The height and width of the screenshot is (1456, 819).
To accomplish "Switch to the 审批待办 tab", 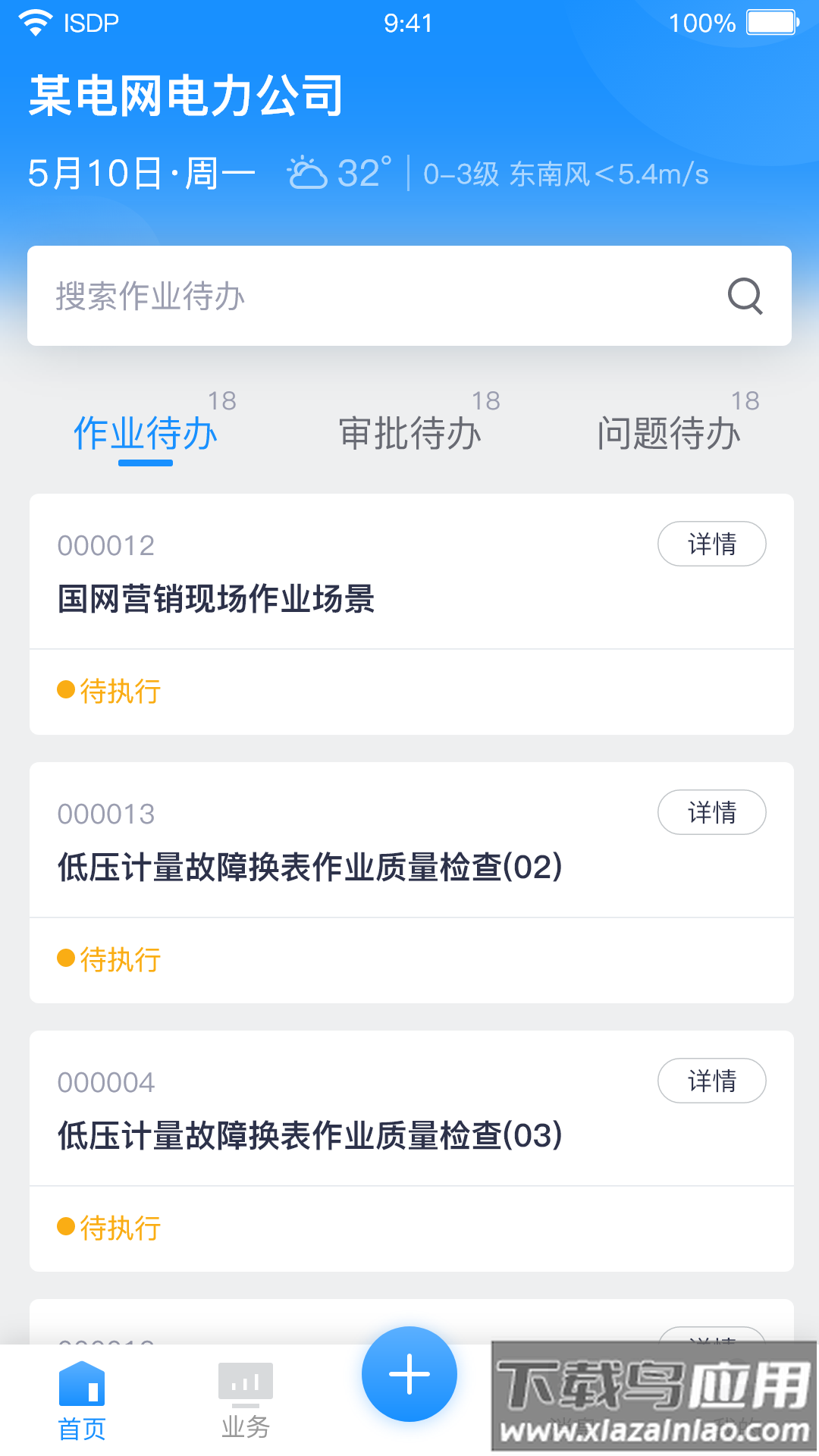I will tap(410, 434).
